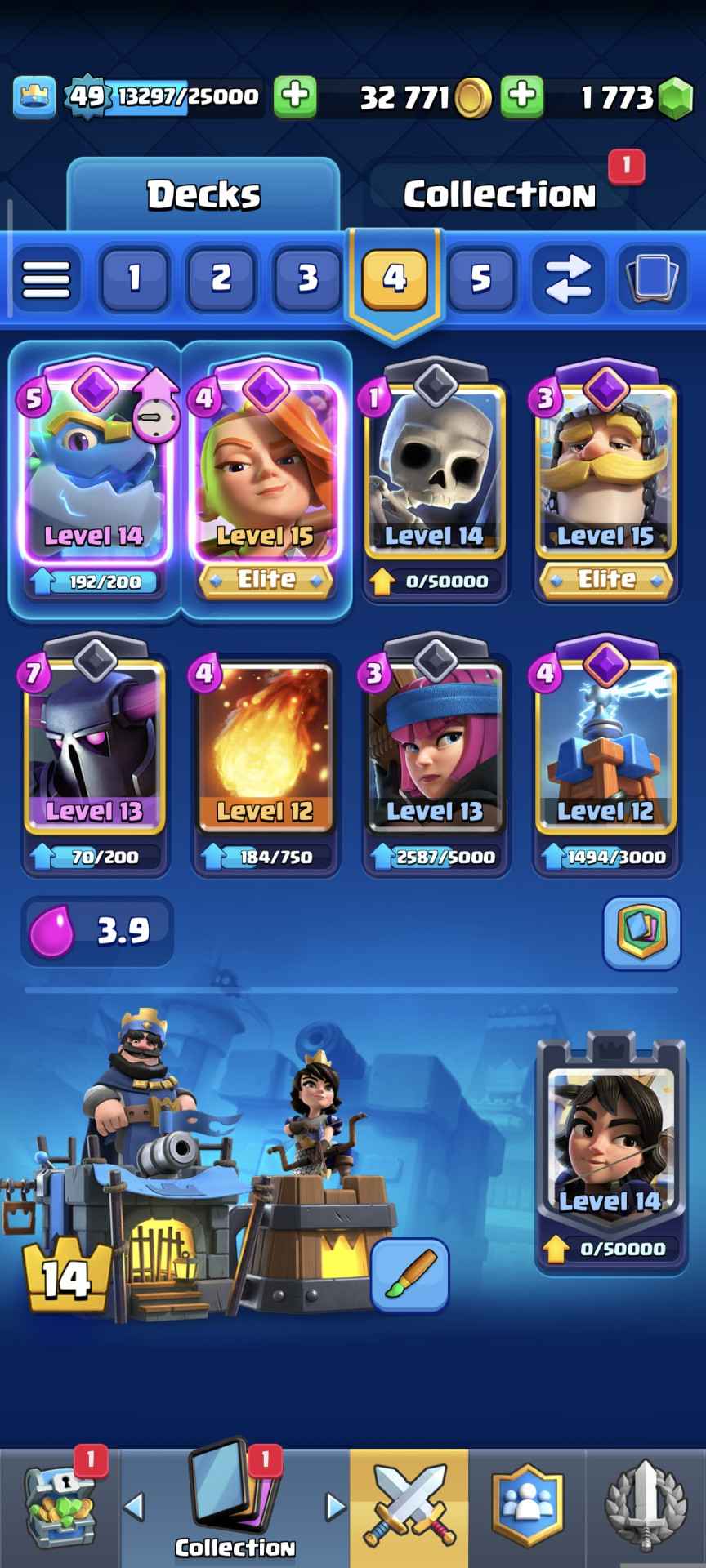706x1568 pixels.
Task: Select deck slot 1
Action: pyautogui.click(x=134, y=279)
